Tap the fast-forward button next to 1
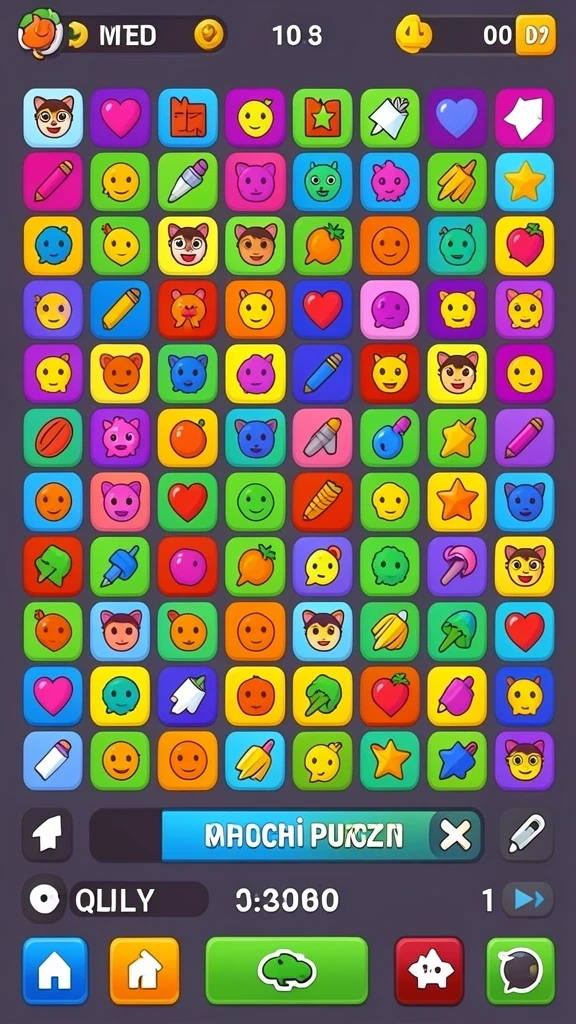Viewport: 576px width, 1024px height. 528,900
